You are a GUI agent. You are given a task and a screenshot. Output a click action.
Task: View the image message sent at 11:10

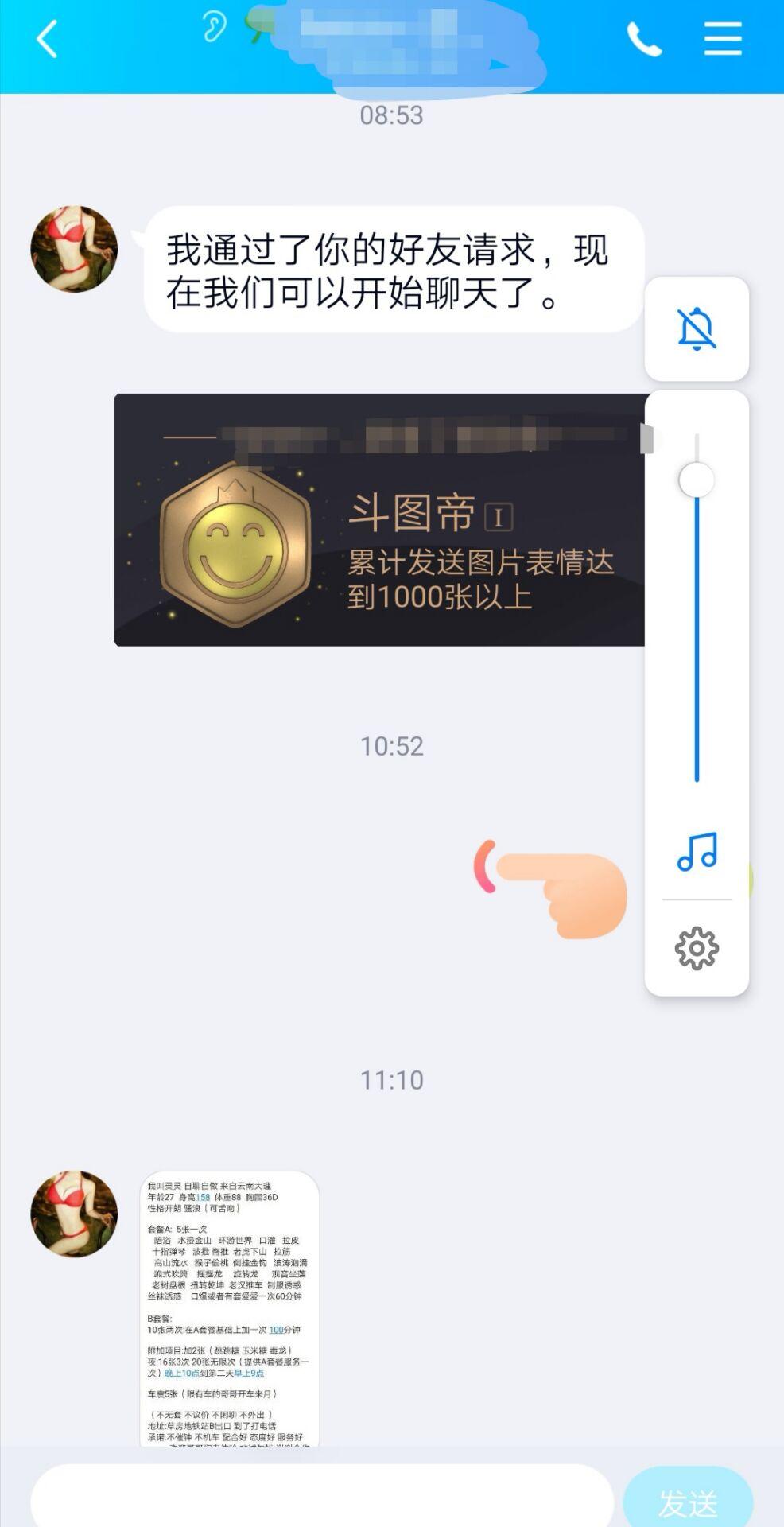[x=229, y=1307]
